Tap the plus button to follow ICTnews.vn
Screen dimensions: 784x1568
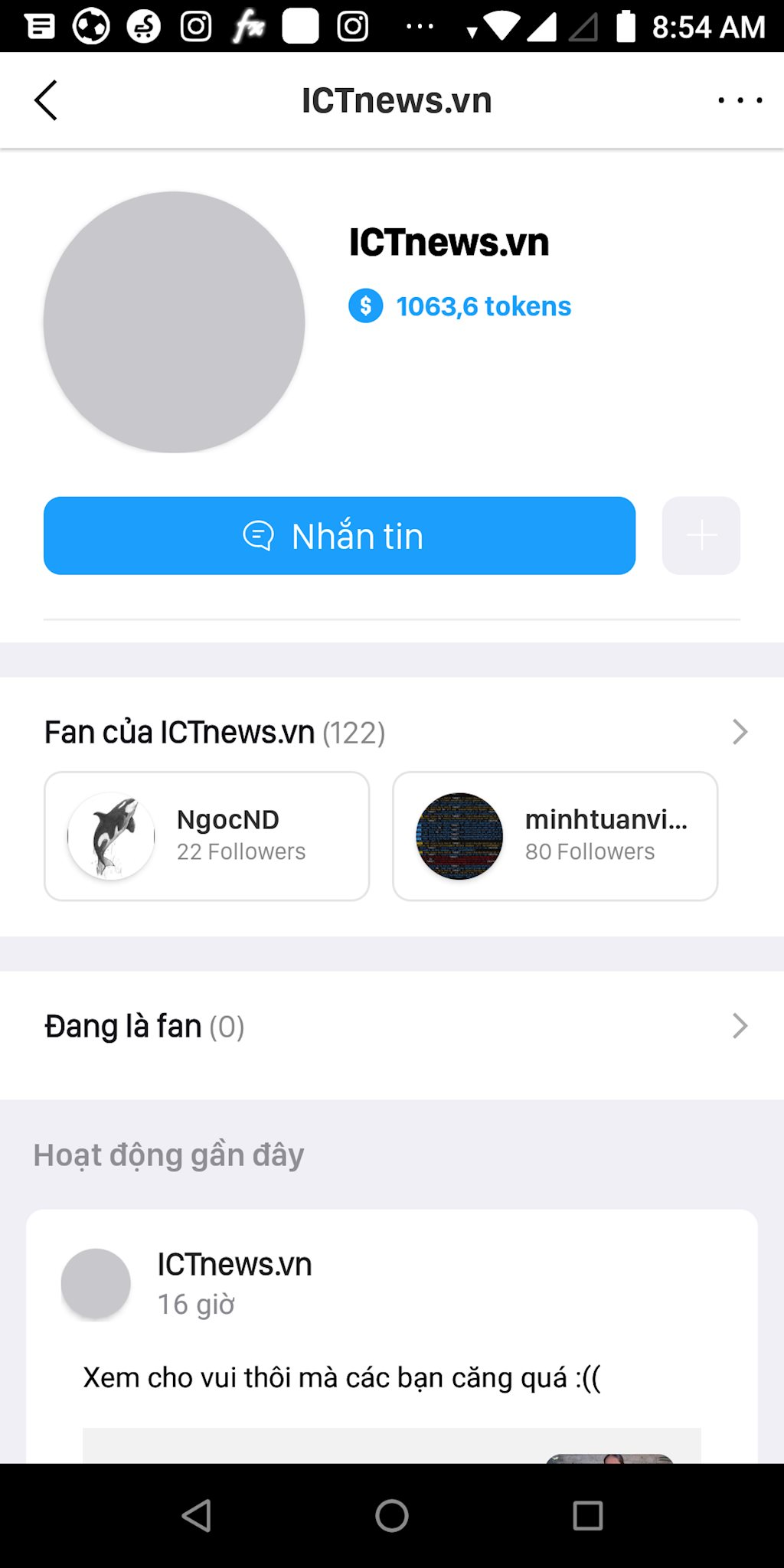click(701, 536)
